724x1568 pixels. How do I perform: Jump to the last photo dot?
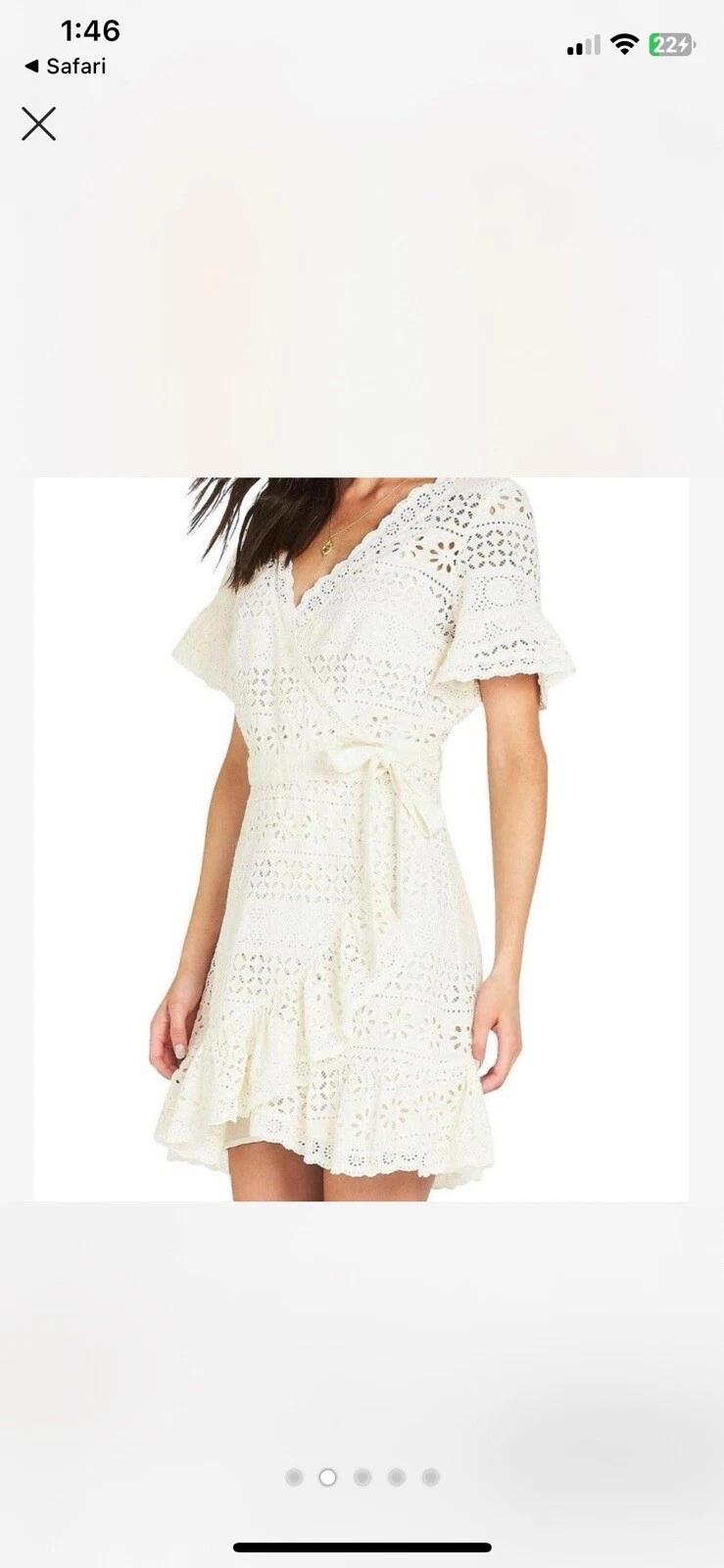(x=430, y=1477)
